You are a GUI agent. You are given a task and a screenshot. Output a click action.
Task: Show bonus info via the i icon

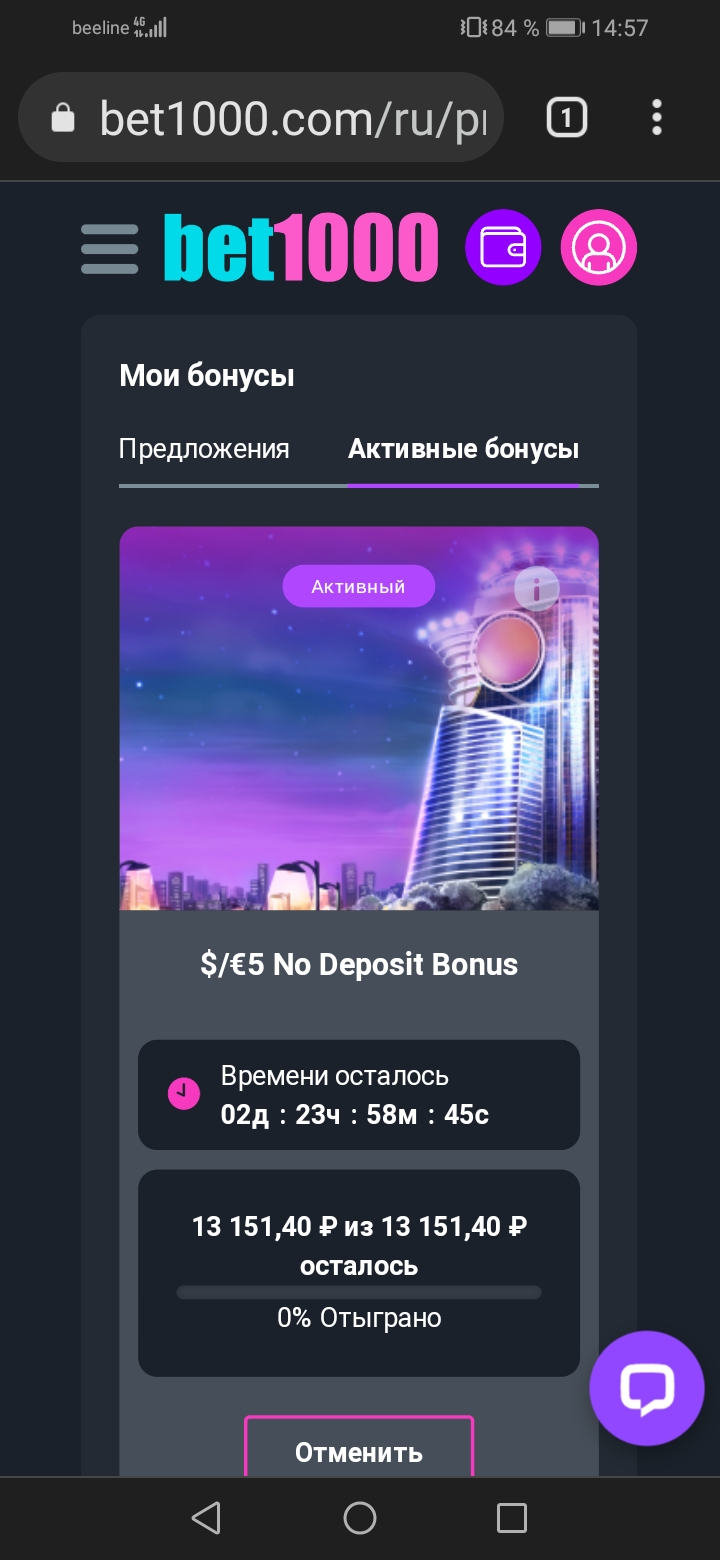(537, 590)
